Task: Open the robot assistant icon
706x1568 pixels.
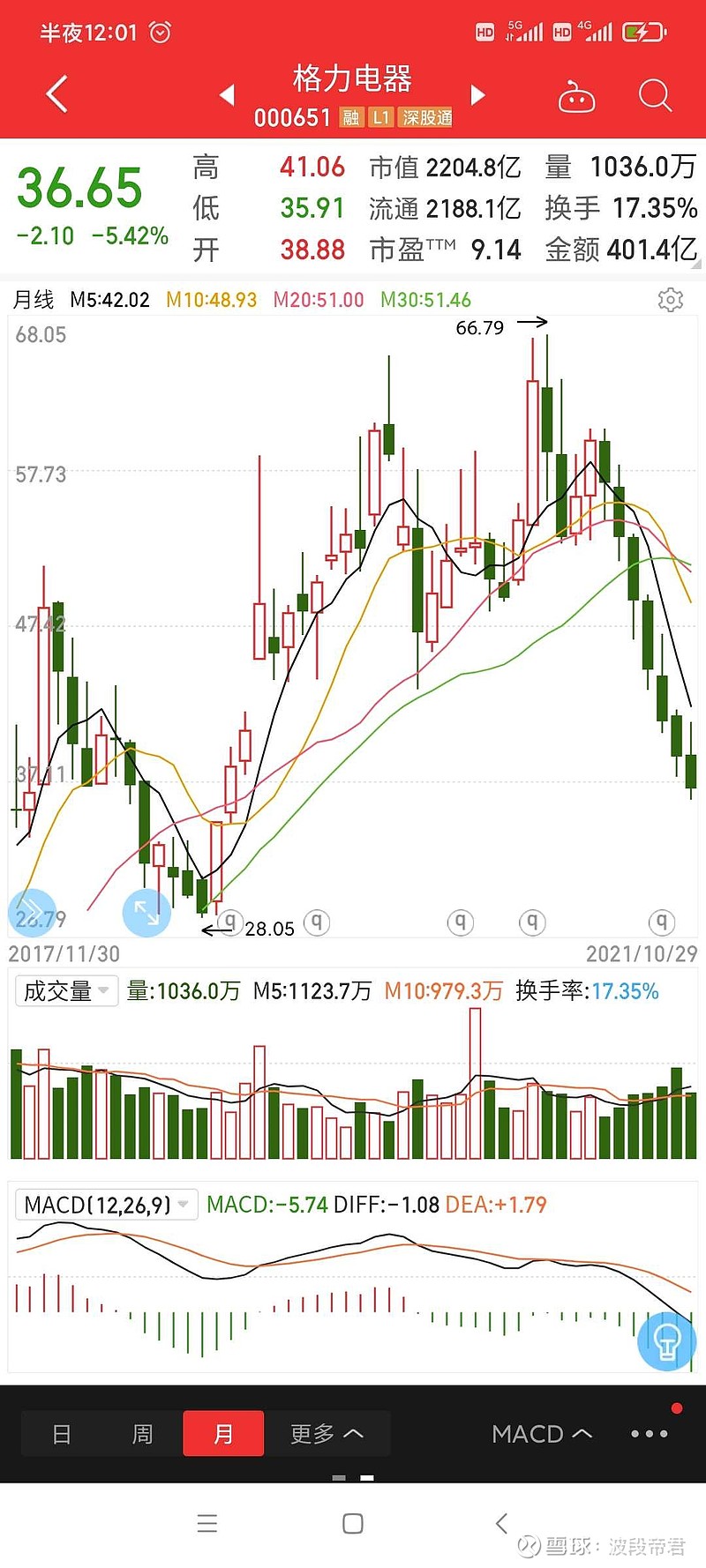Action: 576,97
